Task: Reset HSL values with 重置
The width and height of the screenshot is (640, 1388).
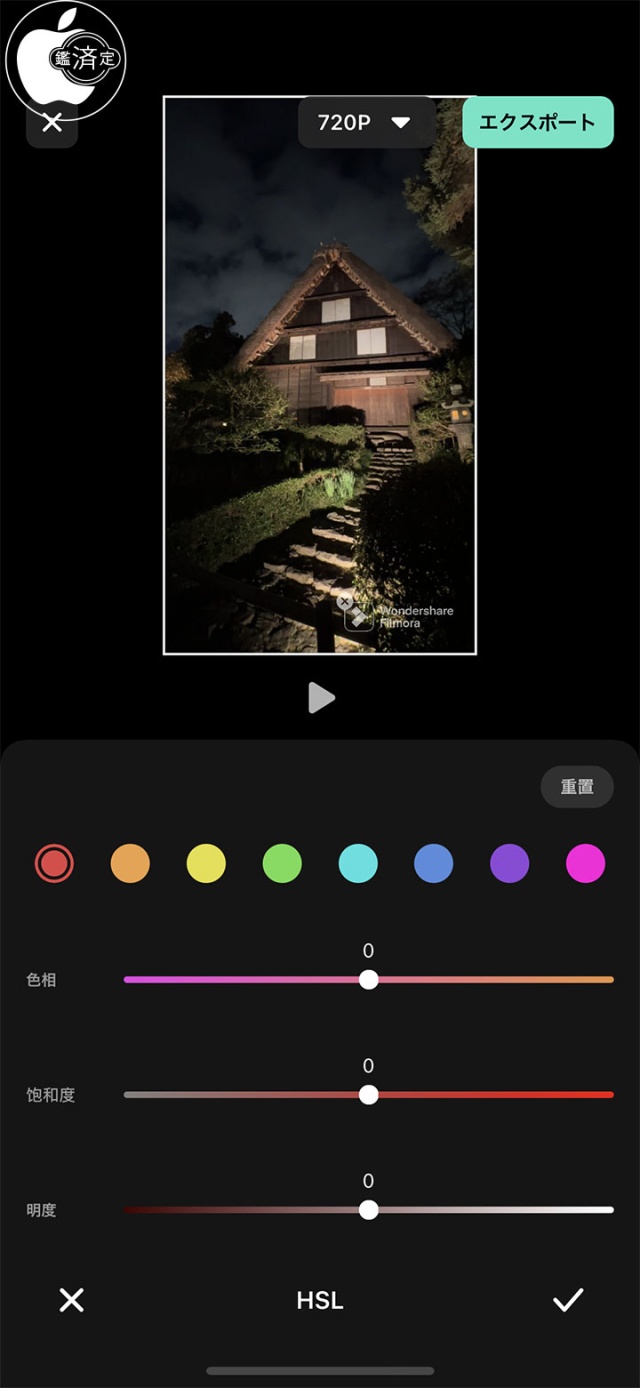Action: pyautogui.click(x=576, y=787)
